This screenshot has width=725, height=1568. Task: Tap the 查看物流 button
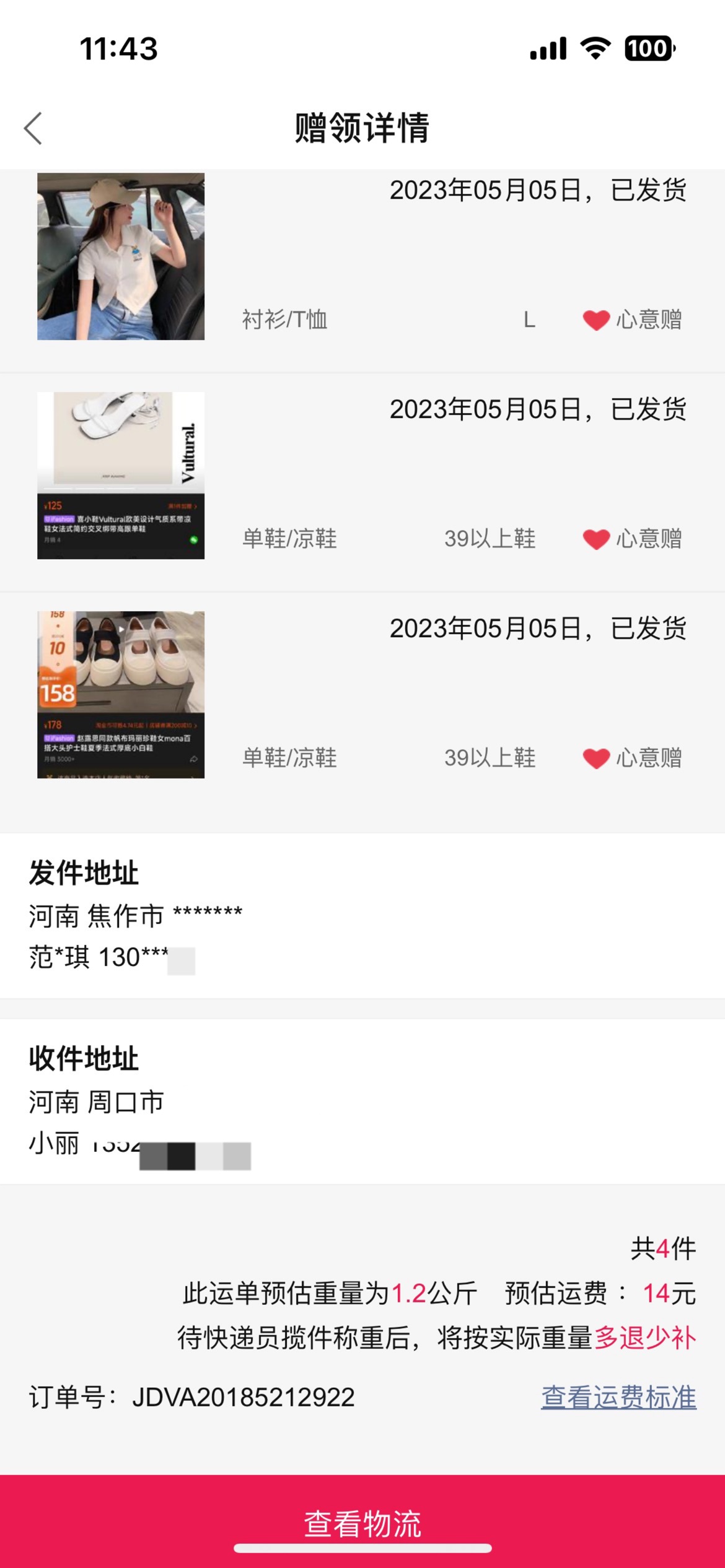pyautogui.click(x=362, y=1521)
